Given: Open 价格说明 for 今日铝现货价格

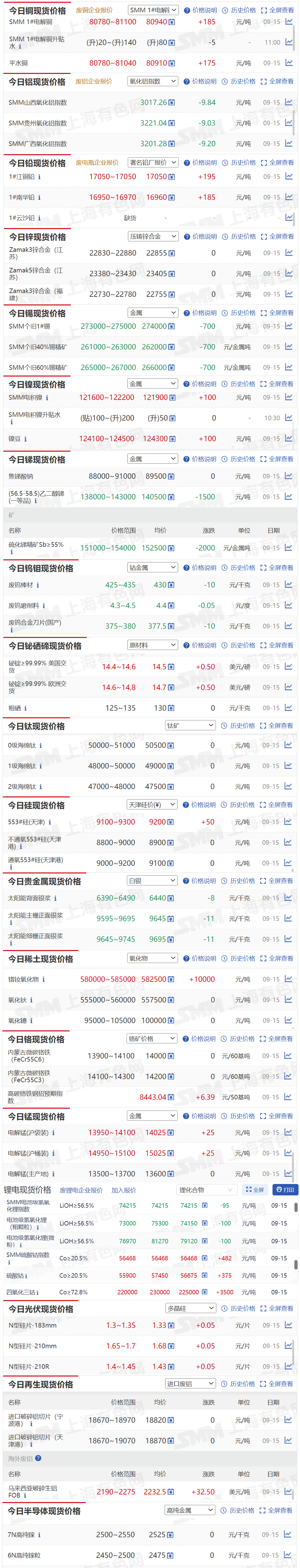Looking at the screenshot, I should click(x=200, y=82).
